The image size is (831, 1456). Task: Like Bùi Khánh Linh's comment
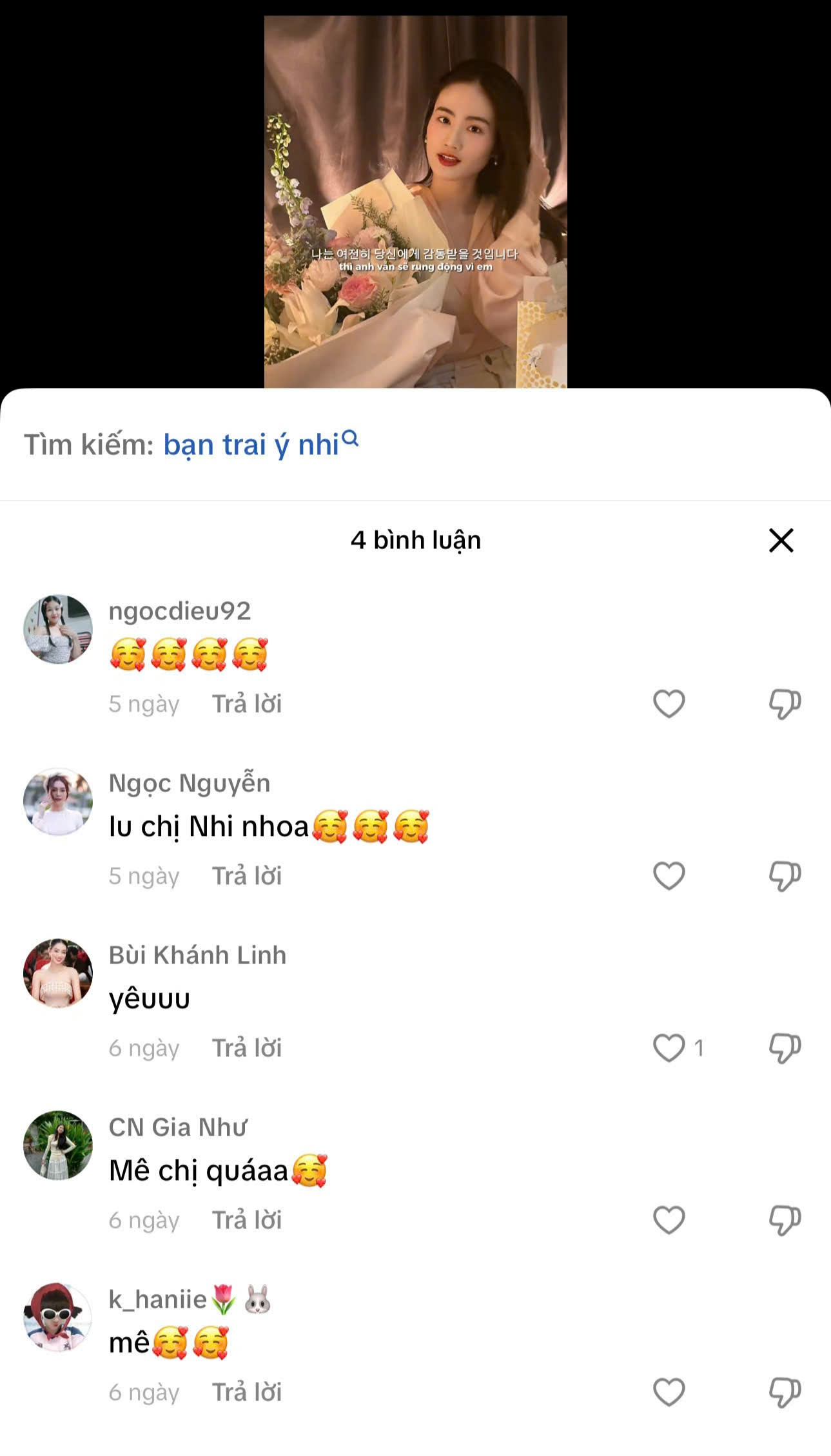pyautogui.click(x=669, y=1048)
